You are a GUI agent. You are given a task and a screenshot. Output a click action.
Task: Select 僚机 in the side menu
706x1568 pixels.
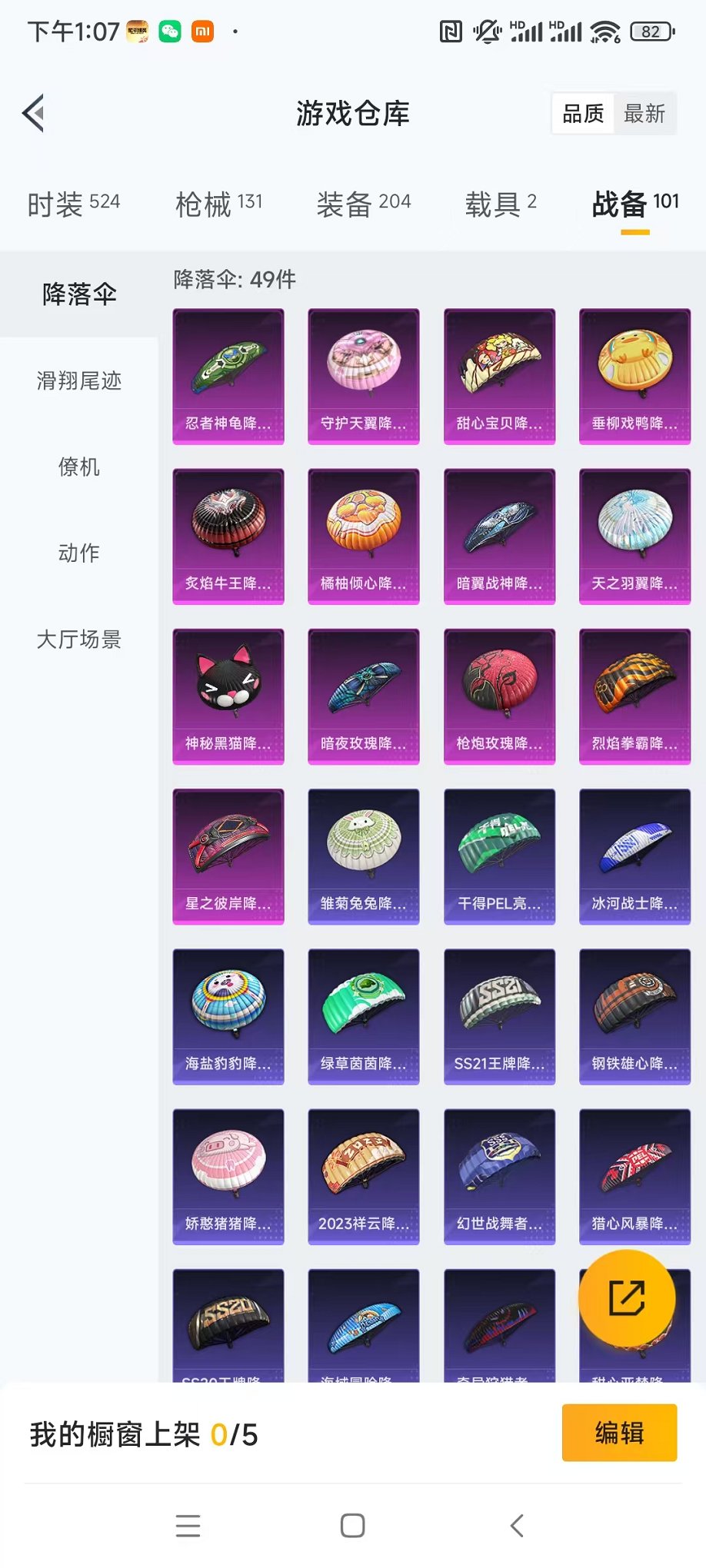click(x=79, y=467)
